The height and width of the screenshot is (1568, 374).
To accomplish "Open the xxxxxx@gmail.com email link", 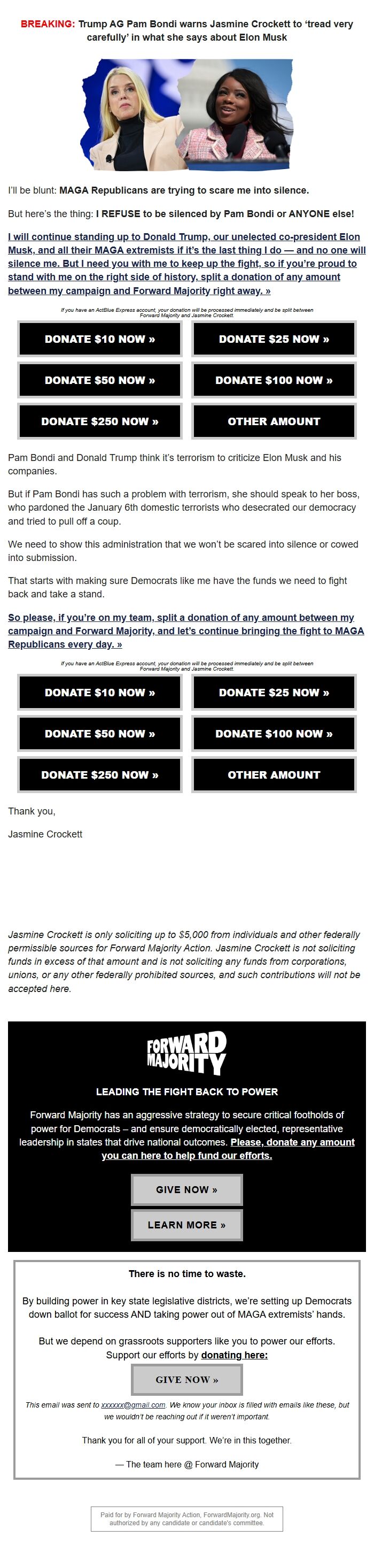I will (133, 1404).
